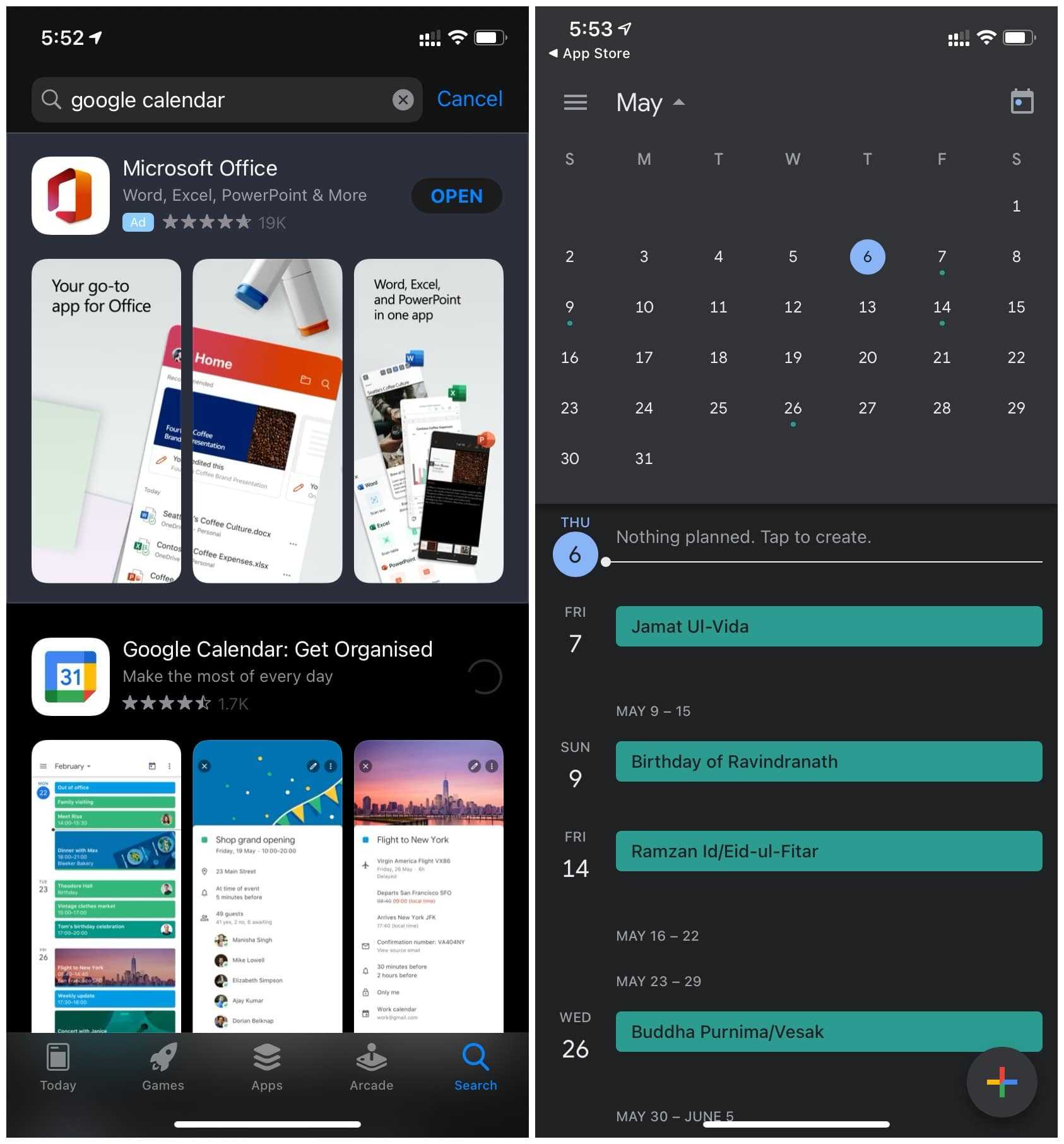The height and width of the screenshot is (1144, 1064).
Task: Open the Arcade tab
Action: coord(371,1068)
